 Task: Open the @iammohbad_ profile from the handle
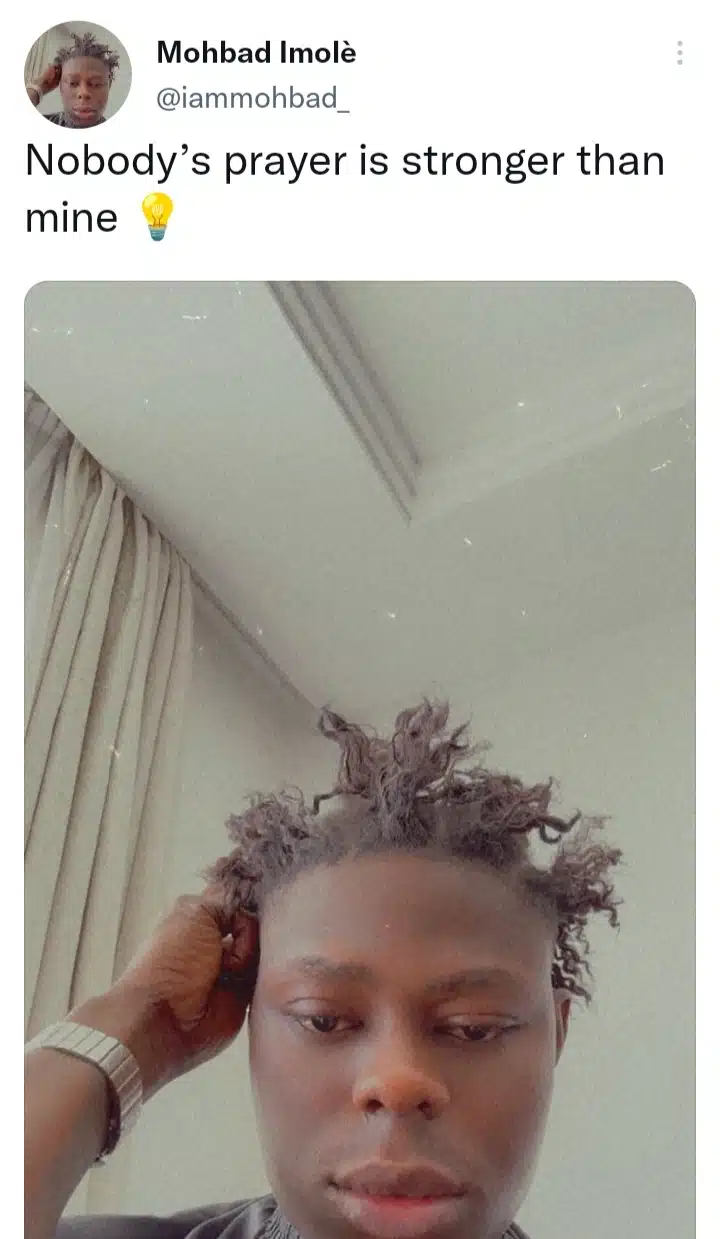pyautogui.click(x=253, y=98)
